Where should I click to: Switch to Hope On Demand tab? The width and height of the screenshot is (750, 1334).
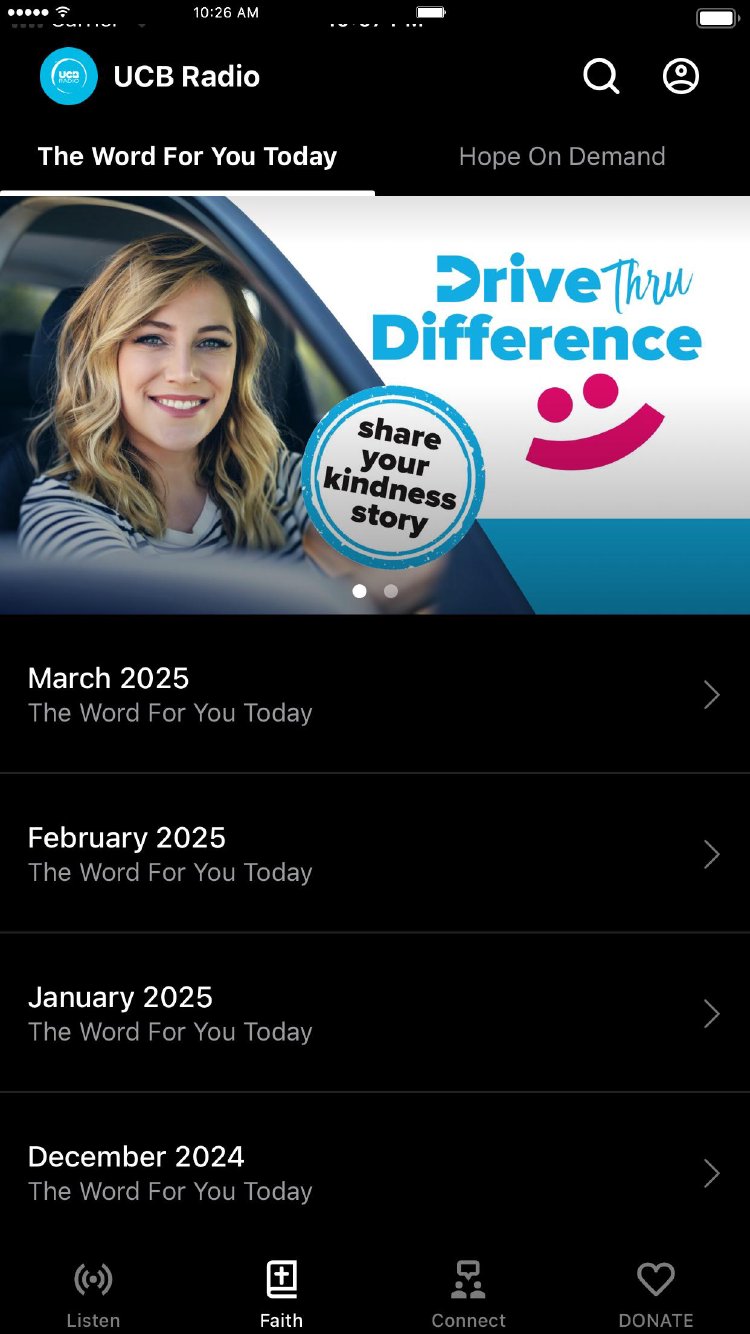(x=562, y=157)
